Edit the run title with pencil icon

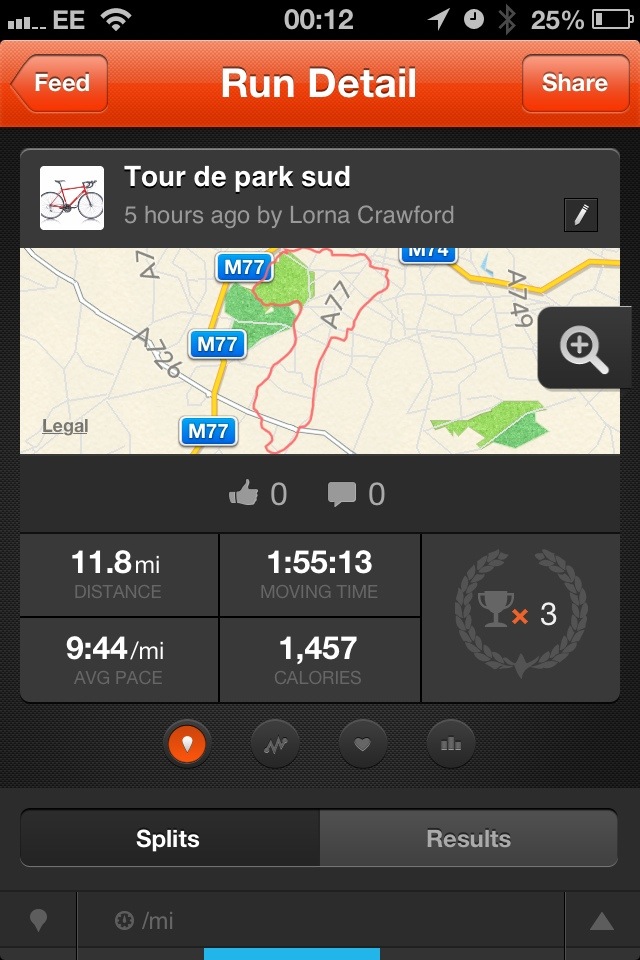pyautogui.click(x=581, y=215)
